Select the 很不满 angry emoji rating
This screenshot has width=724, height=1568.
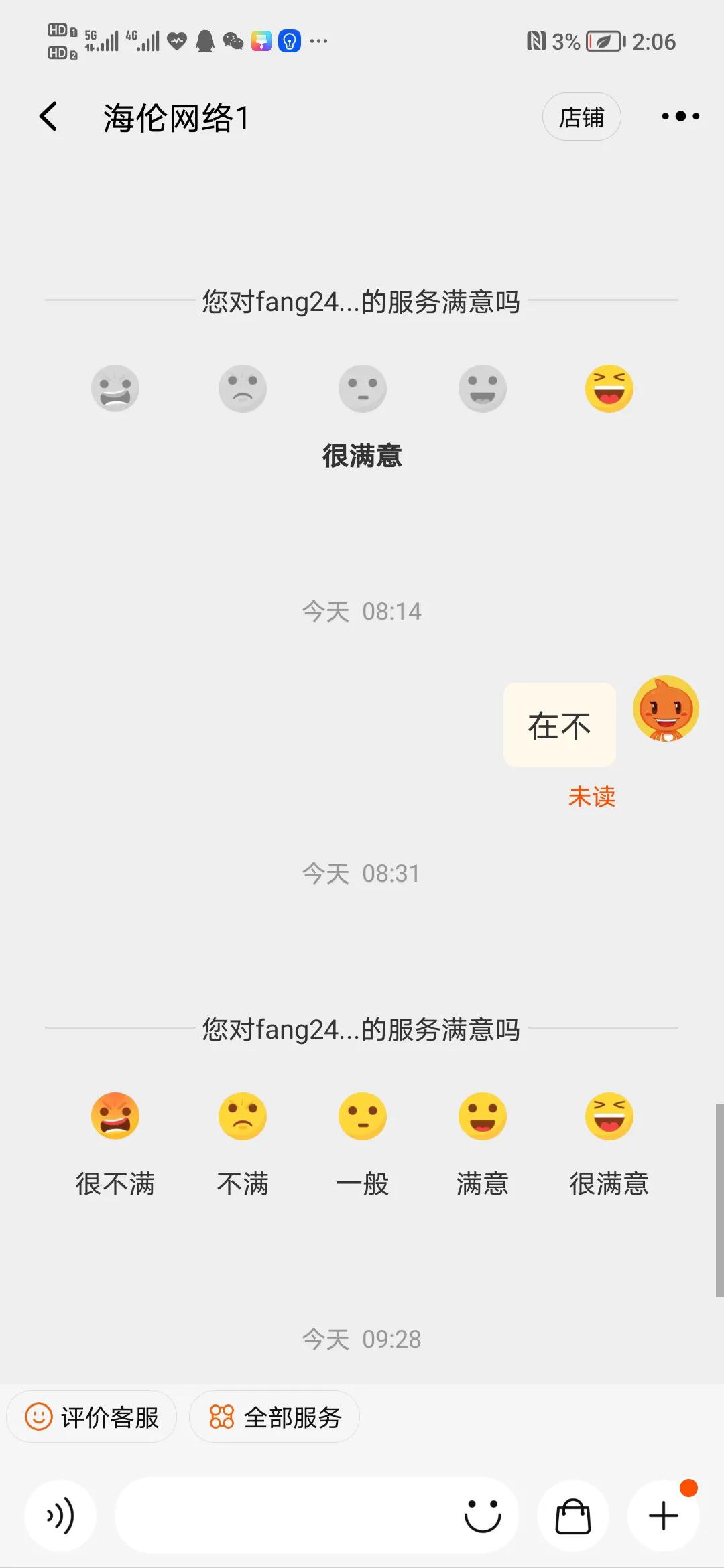[x=115, y=1116]
